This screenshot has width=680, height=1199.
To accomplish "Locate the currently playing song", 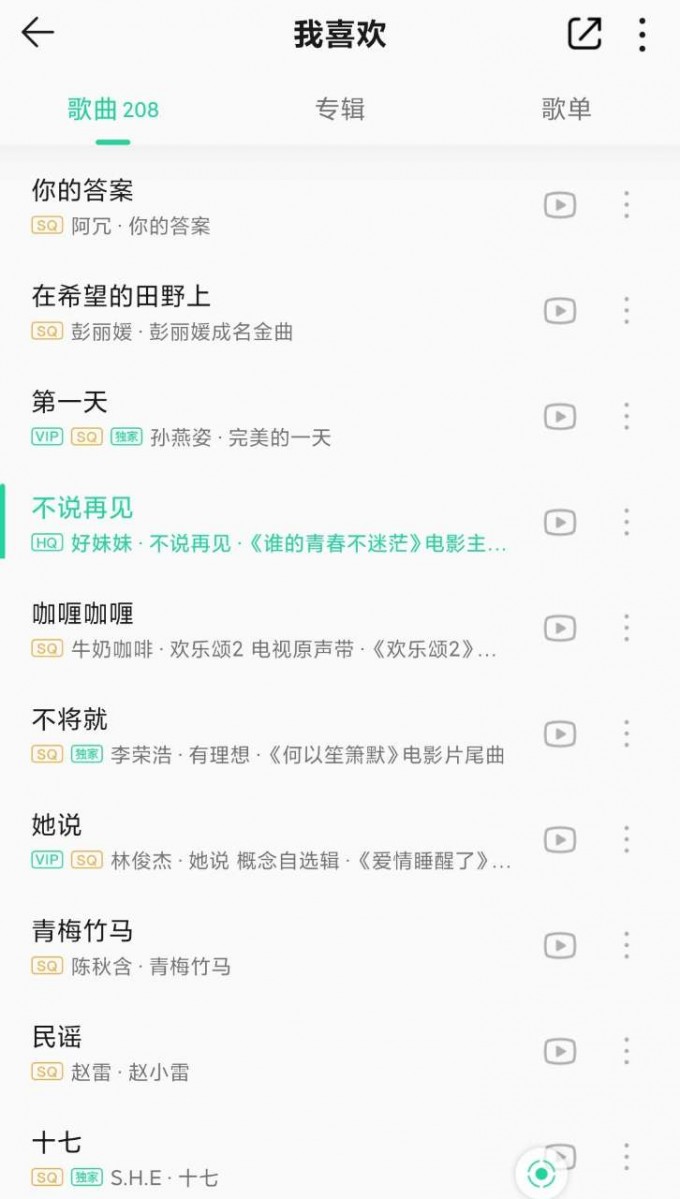I will [x=541, y=1173].
